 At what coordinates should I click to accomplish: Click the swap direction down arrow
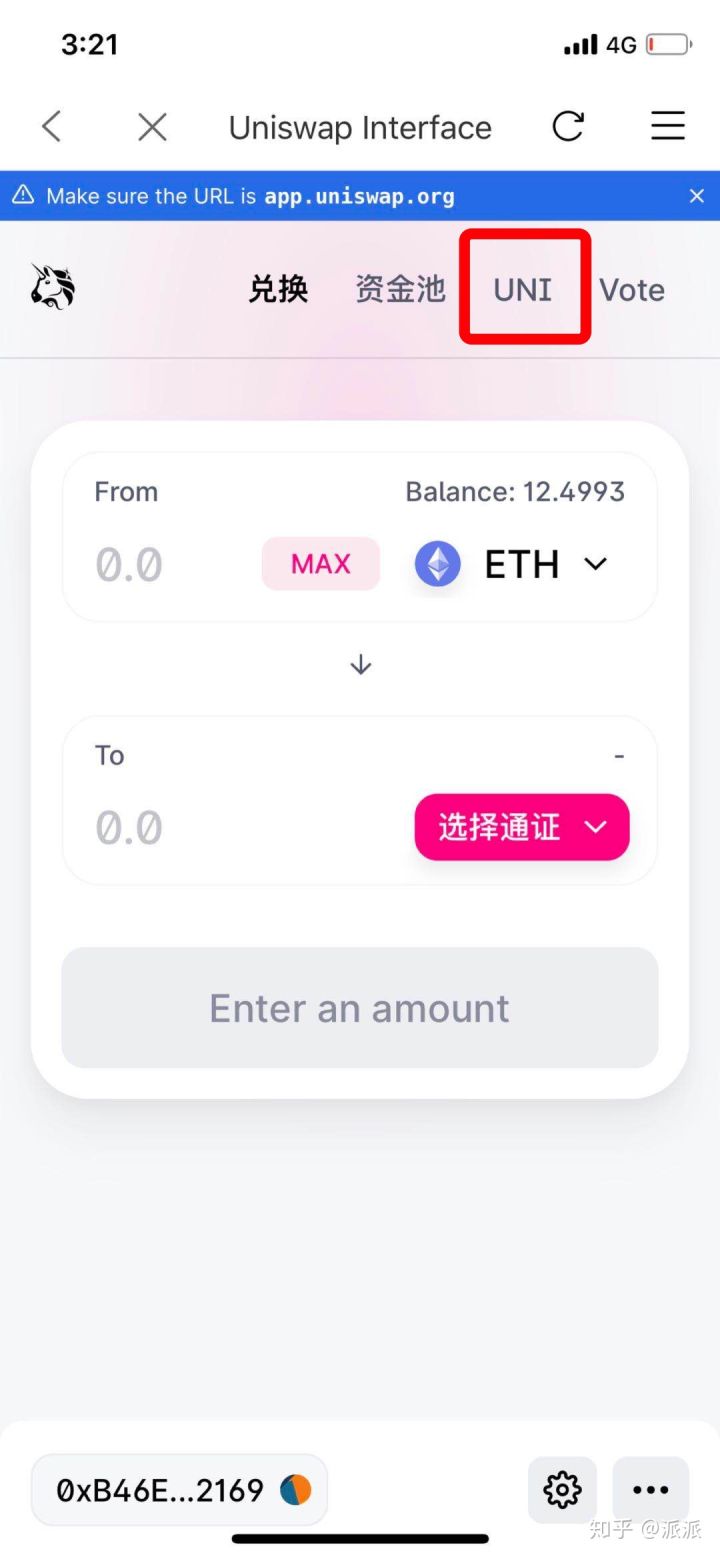click(x=360, y=663)
